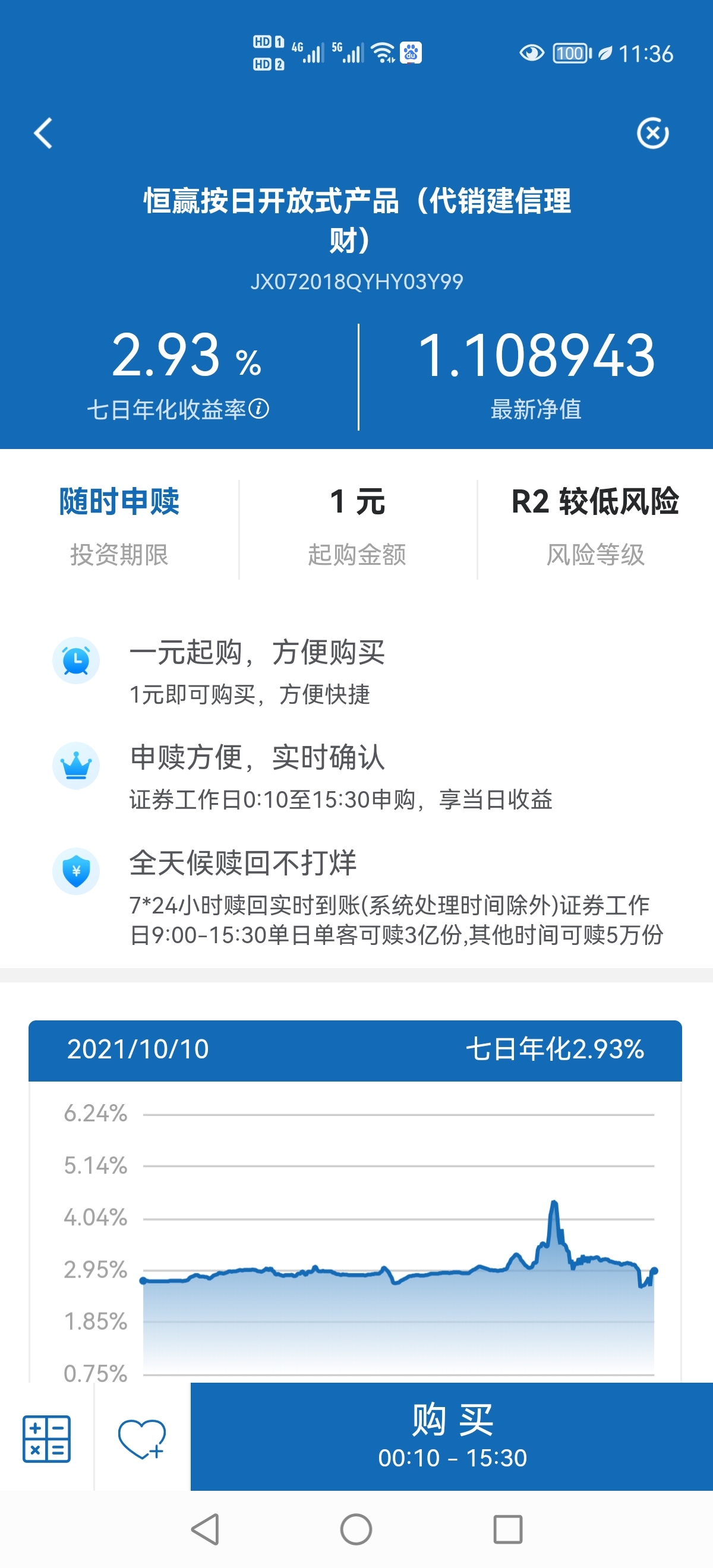Close the page with the circled X icon
This screenshot has height=1568, width=713.
click(653, 133)
